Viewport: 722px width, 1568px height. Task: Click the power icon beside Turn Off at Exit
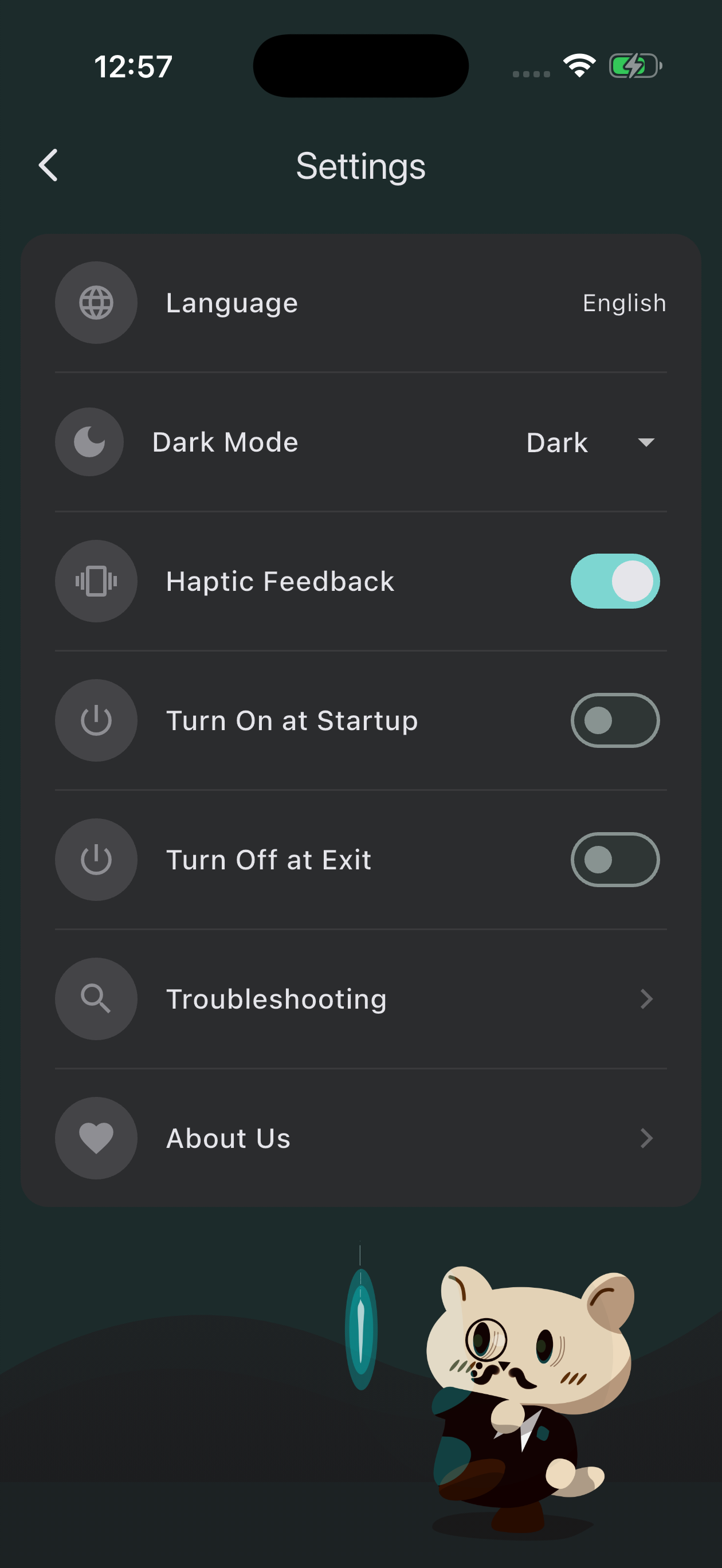coord(96,860)
